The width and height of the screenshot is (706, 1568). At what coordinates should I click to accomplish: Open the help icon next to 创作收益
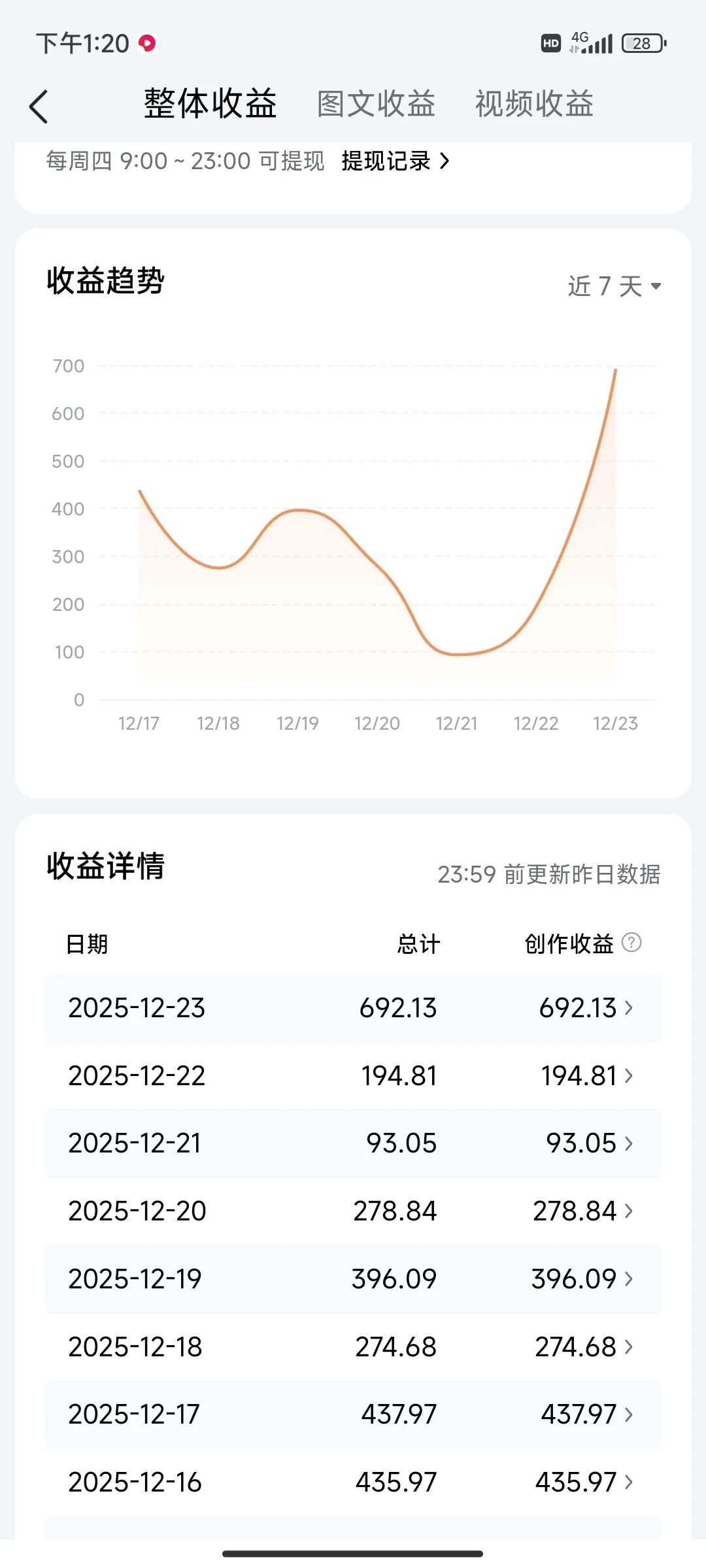pos(631,943)
